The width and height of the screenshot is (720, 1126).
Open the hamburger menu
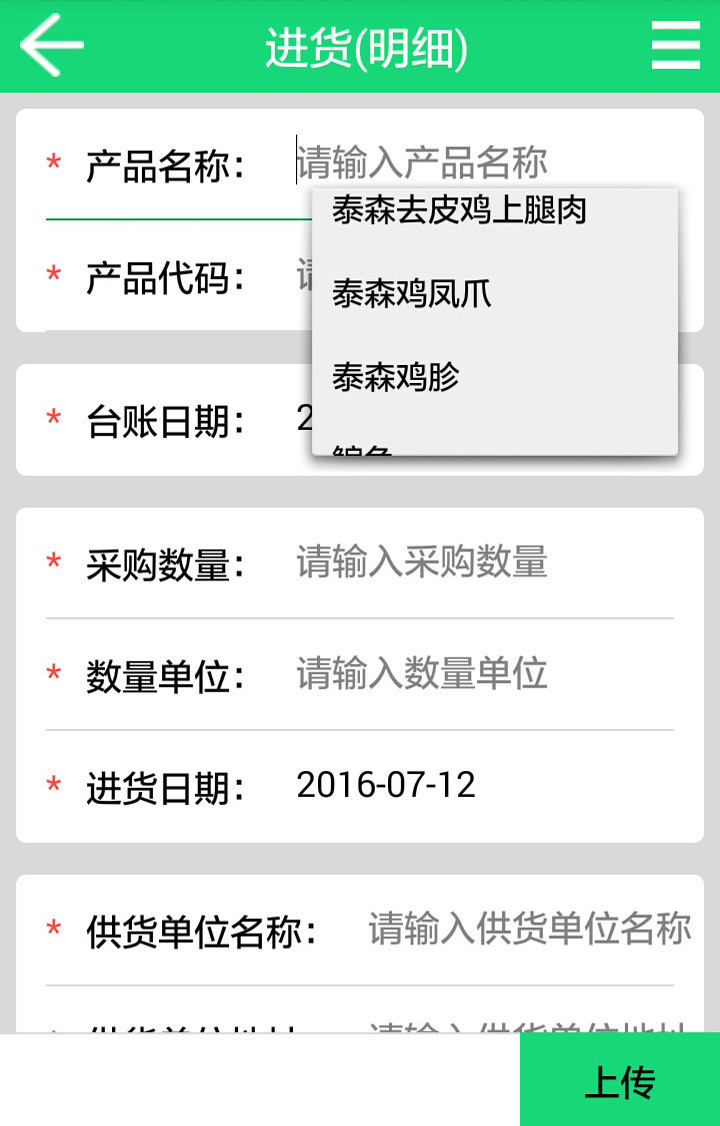coord(676,45)
